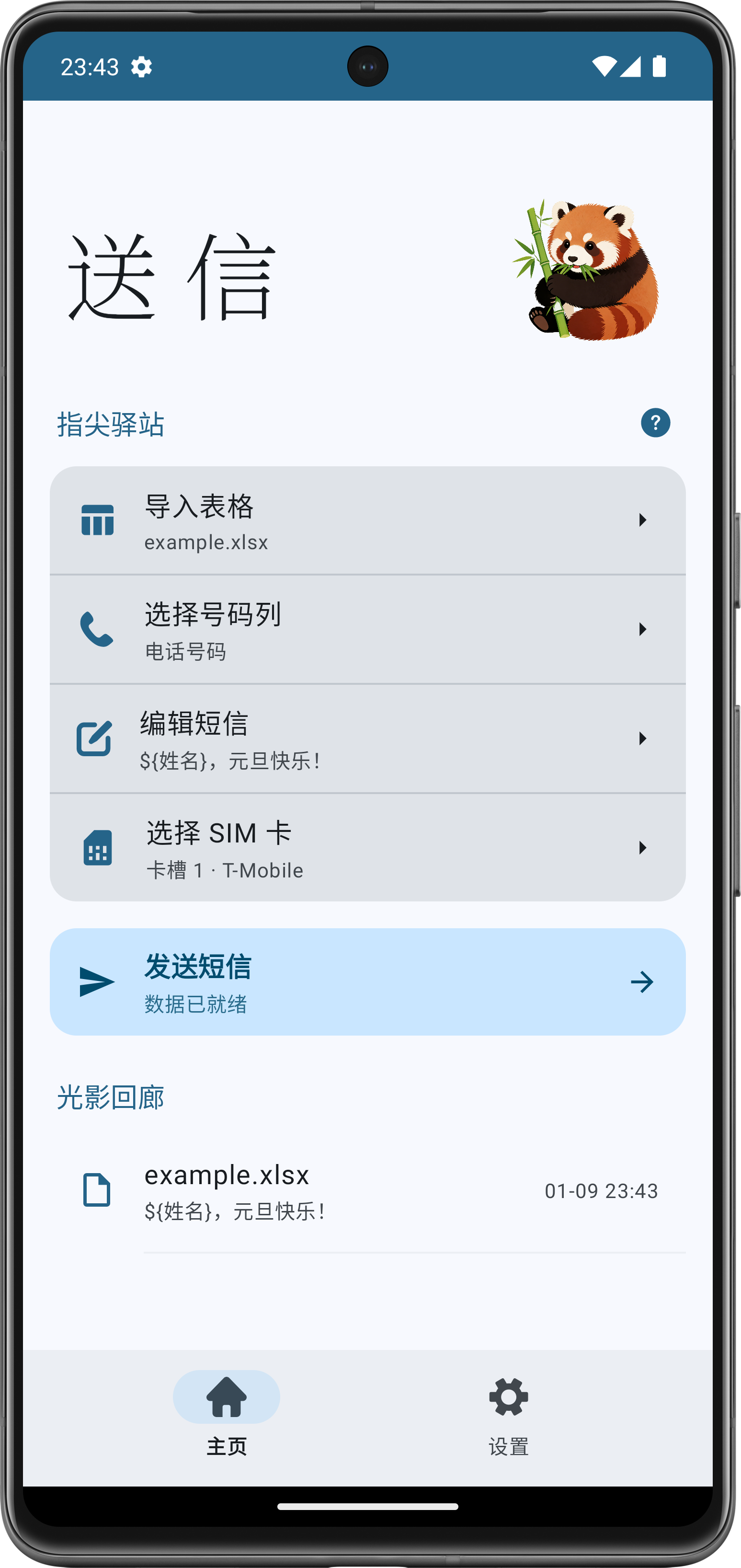Open 编辑短信 to edit the message
741x1568 pixels.
[x=367, y=738]
